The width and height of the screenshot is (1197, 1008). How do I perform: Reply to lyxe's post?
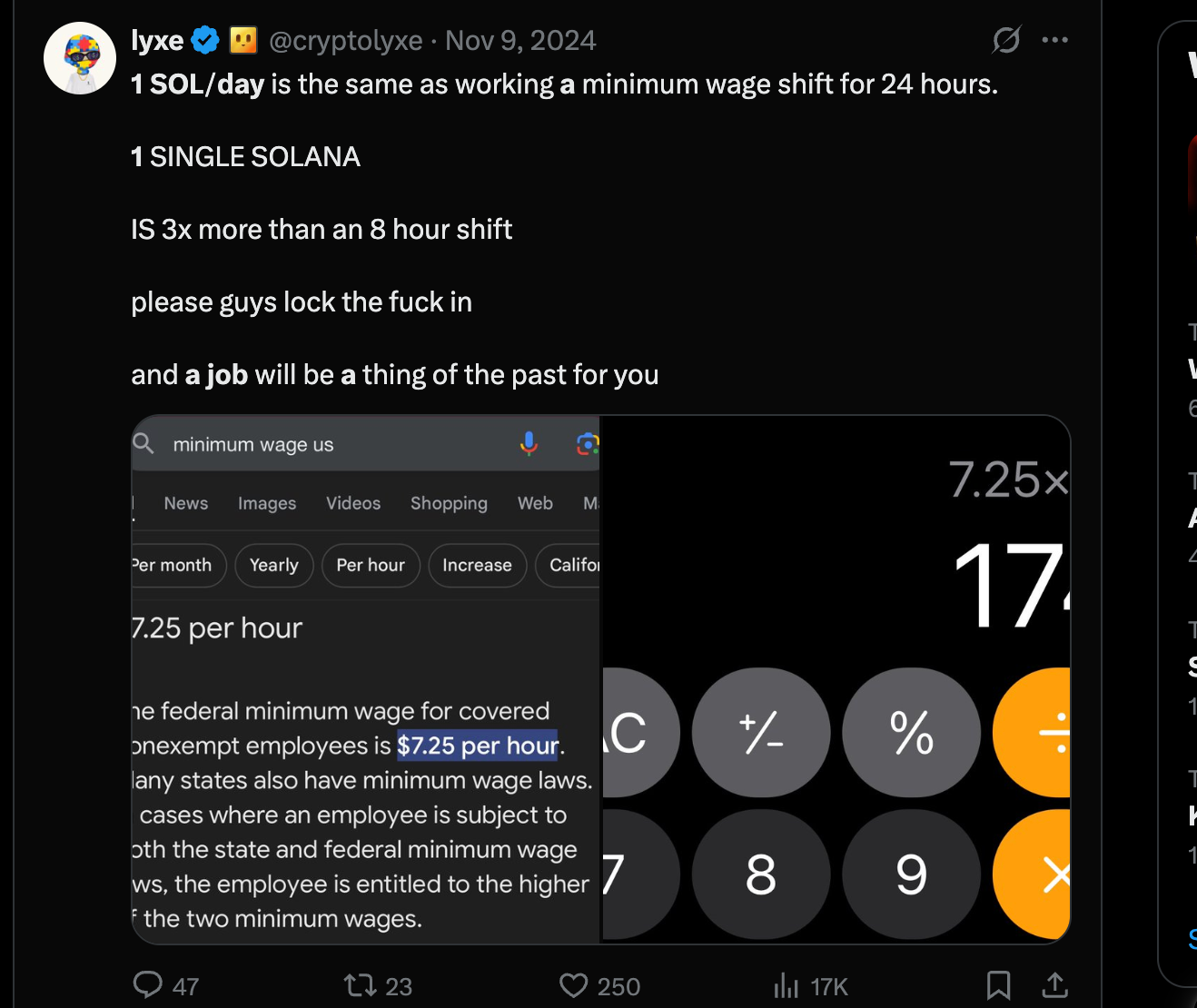point(148,985)
